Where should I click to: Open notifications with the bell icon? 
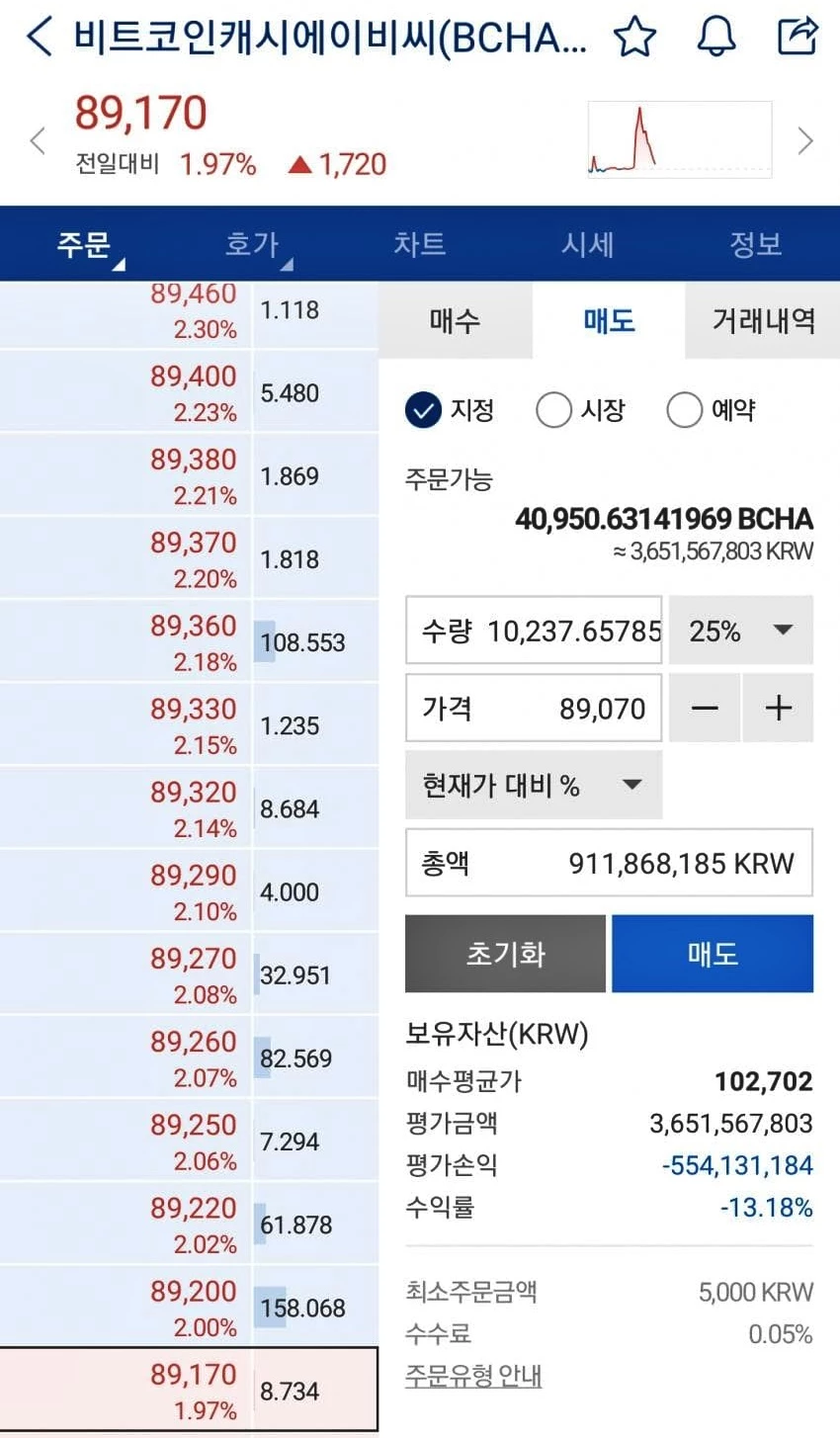coord(717,38)
